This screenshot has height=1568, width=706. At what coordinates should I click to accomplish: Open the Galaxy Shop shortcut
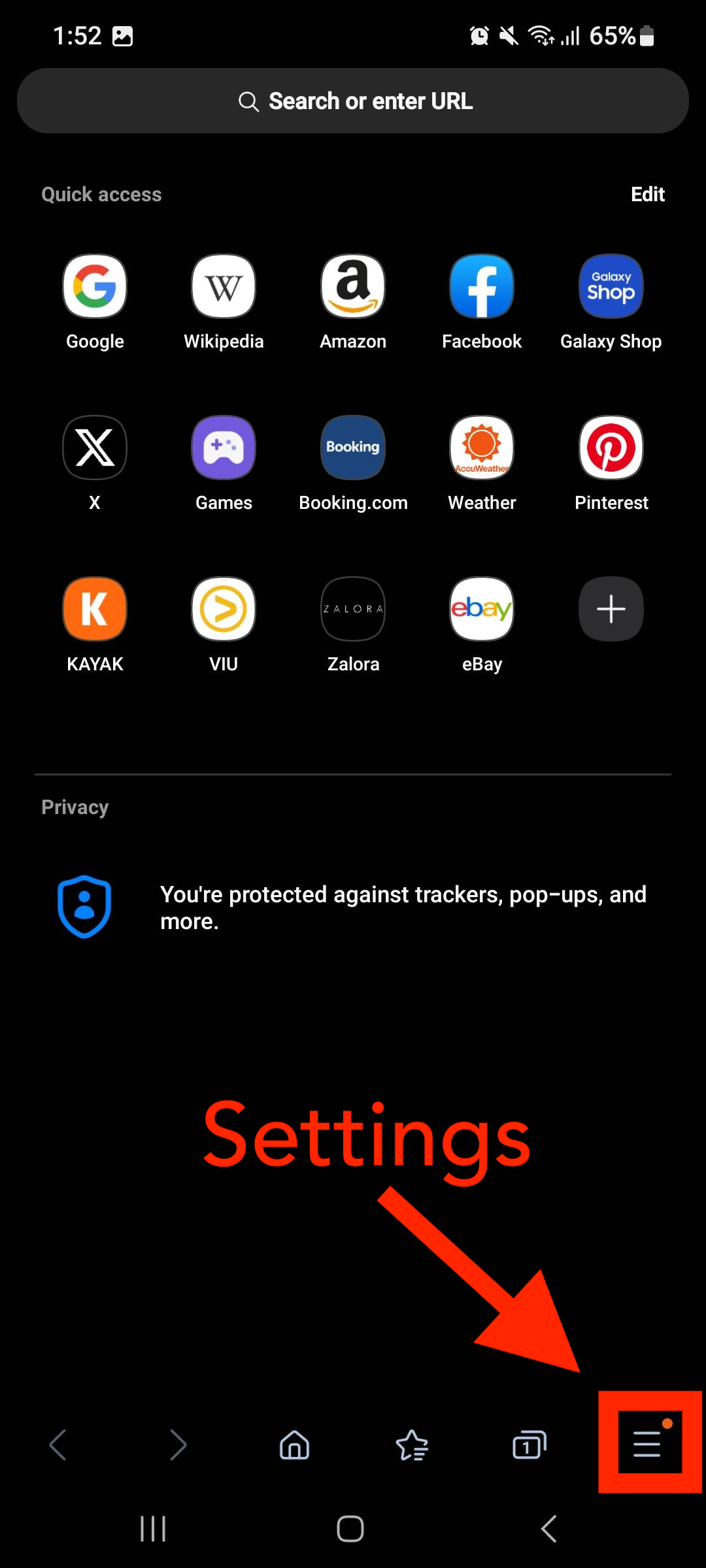click(x=611, y=287)
